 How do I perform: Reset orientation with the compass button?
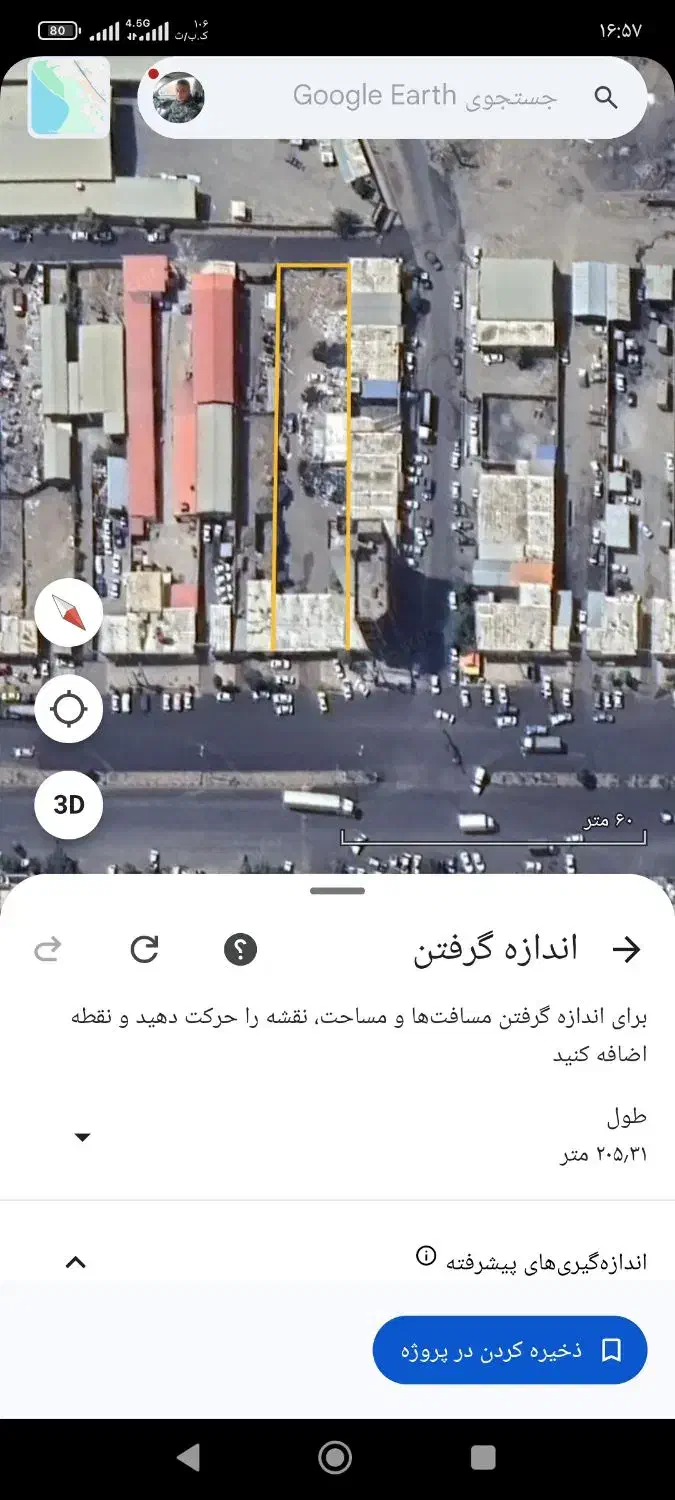click(68, 613)
